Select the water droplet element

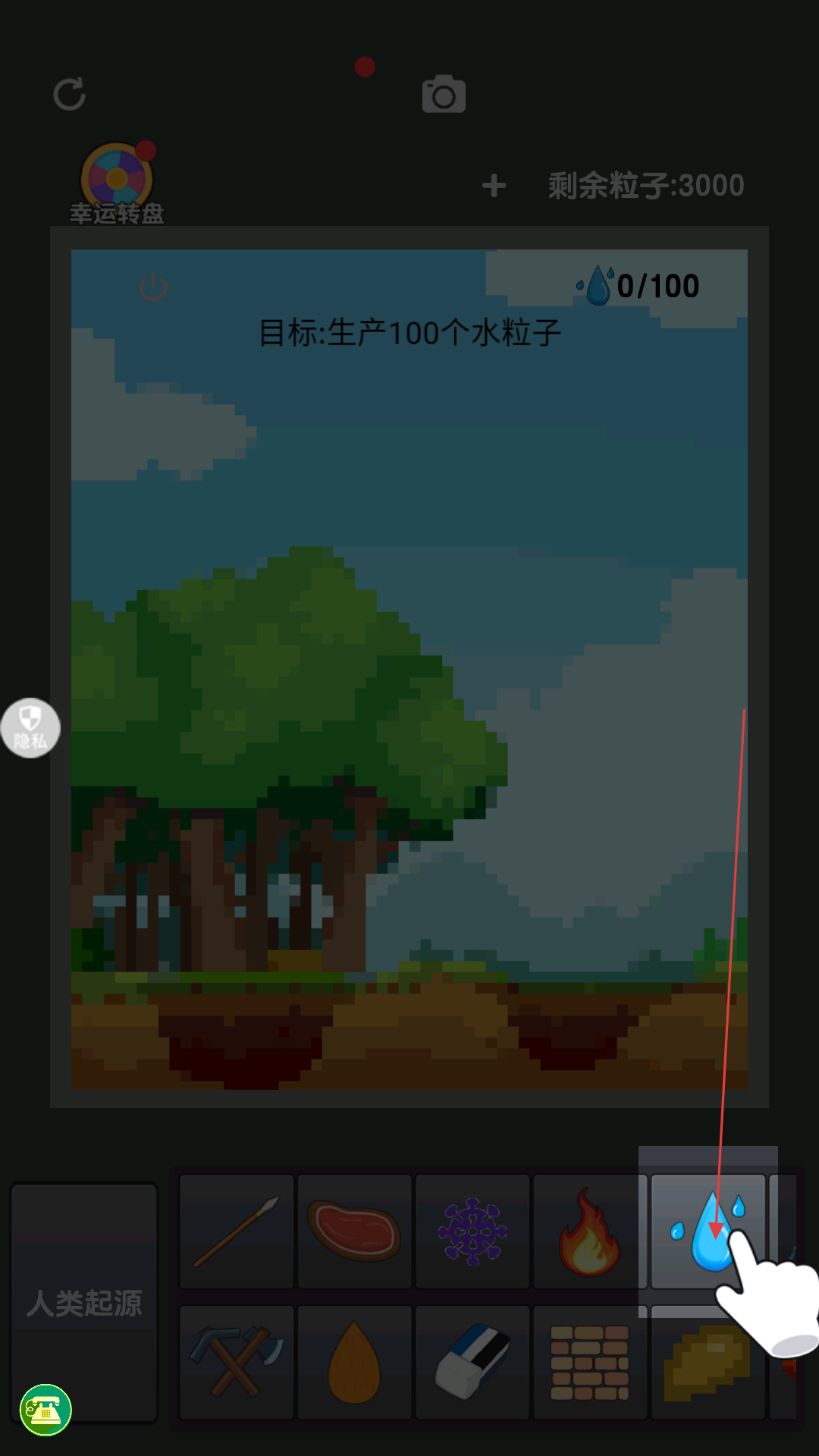[x=708, y=1232]
